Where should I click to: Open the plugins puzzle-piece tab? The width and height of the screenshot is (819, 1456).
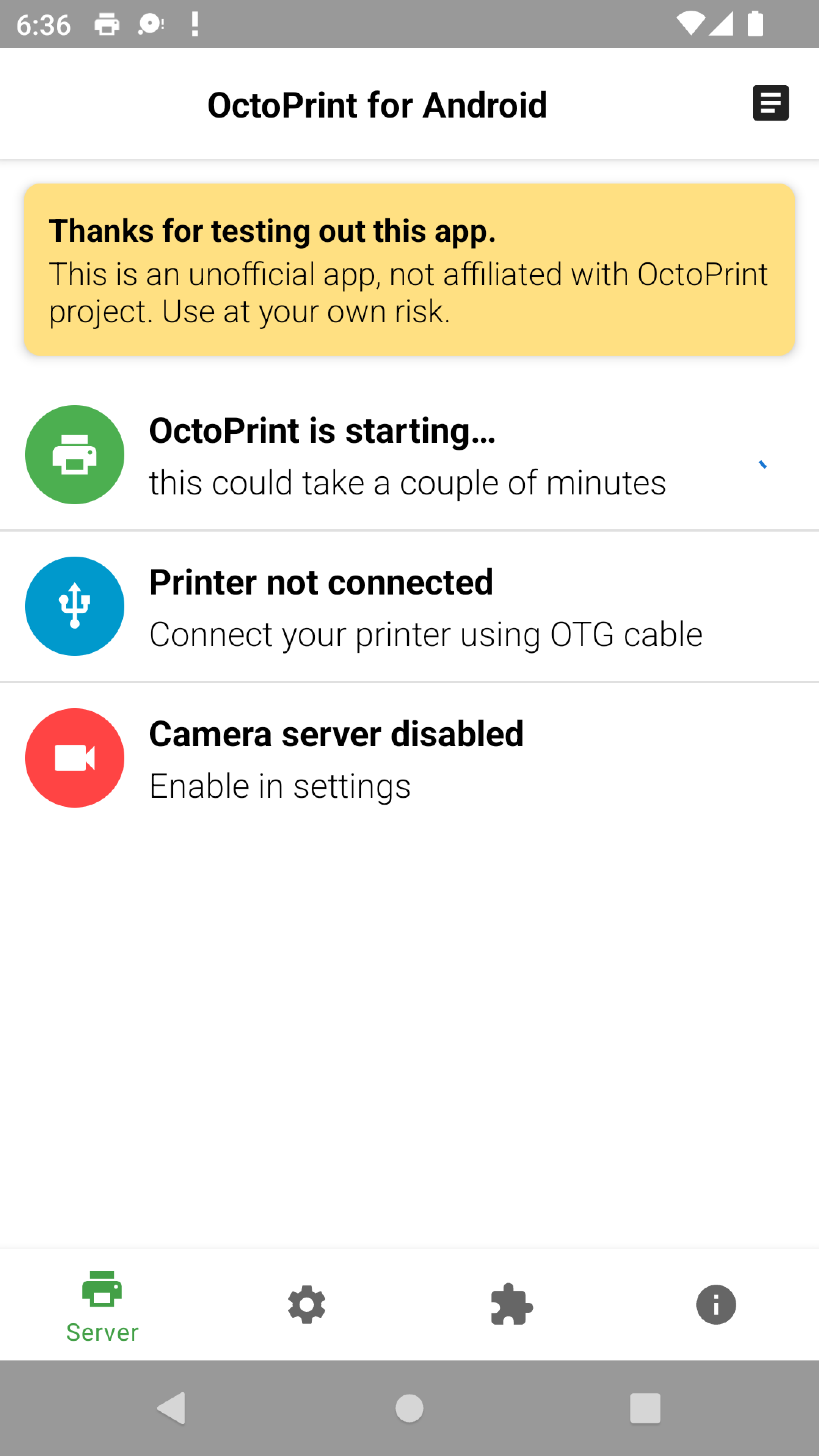tap(511, 1304)
